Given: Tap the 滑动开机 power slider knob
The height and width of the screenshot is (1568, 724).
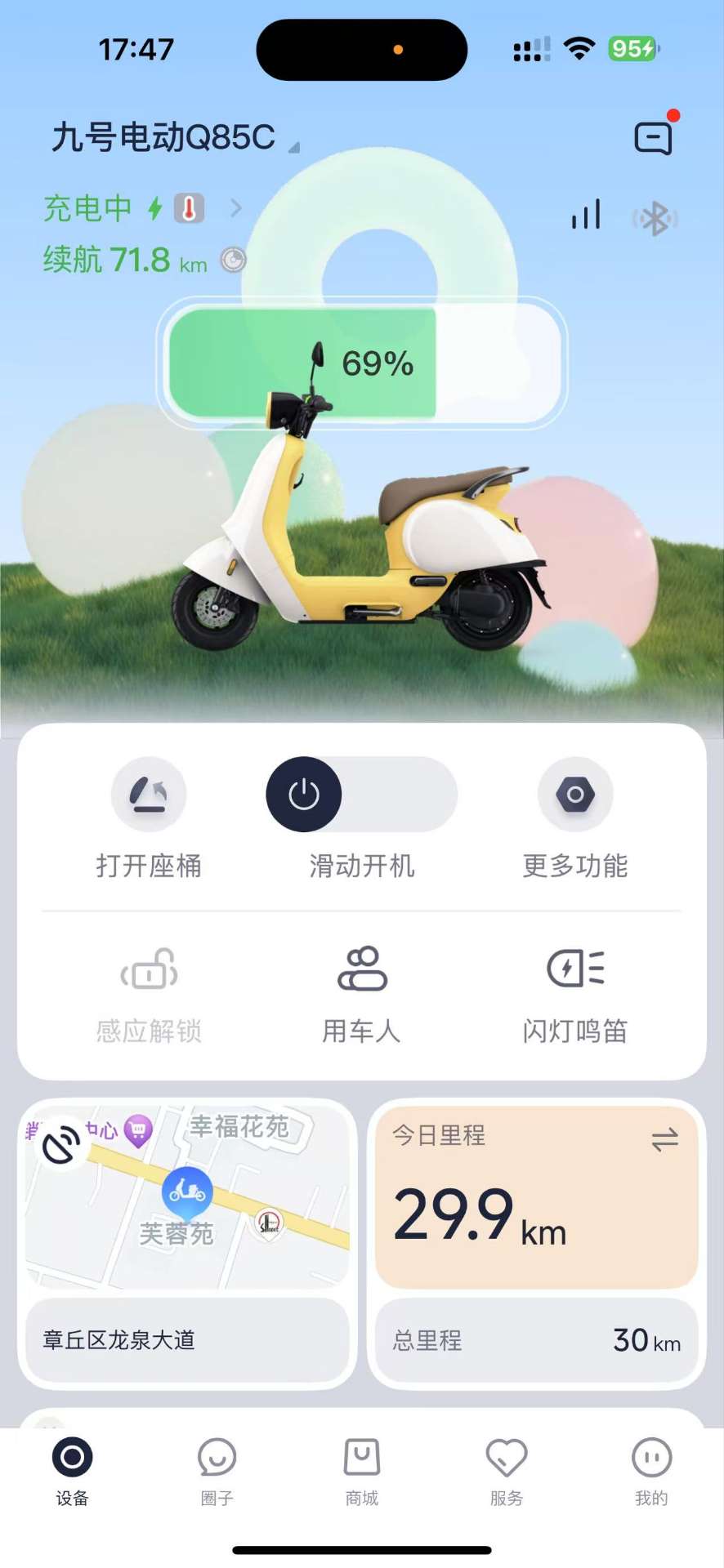Looking at the screenshot, I should pyautogui.click(x=304, y=795).
